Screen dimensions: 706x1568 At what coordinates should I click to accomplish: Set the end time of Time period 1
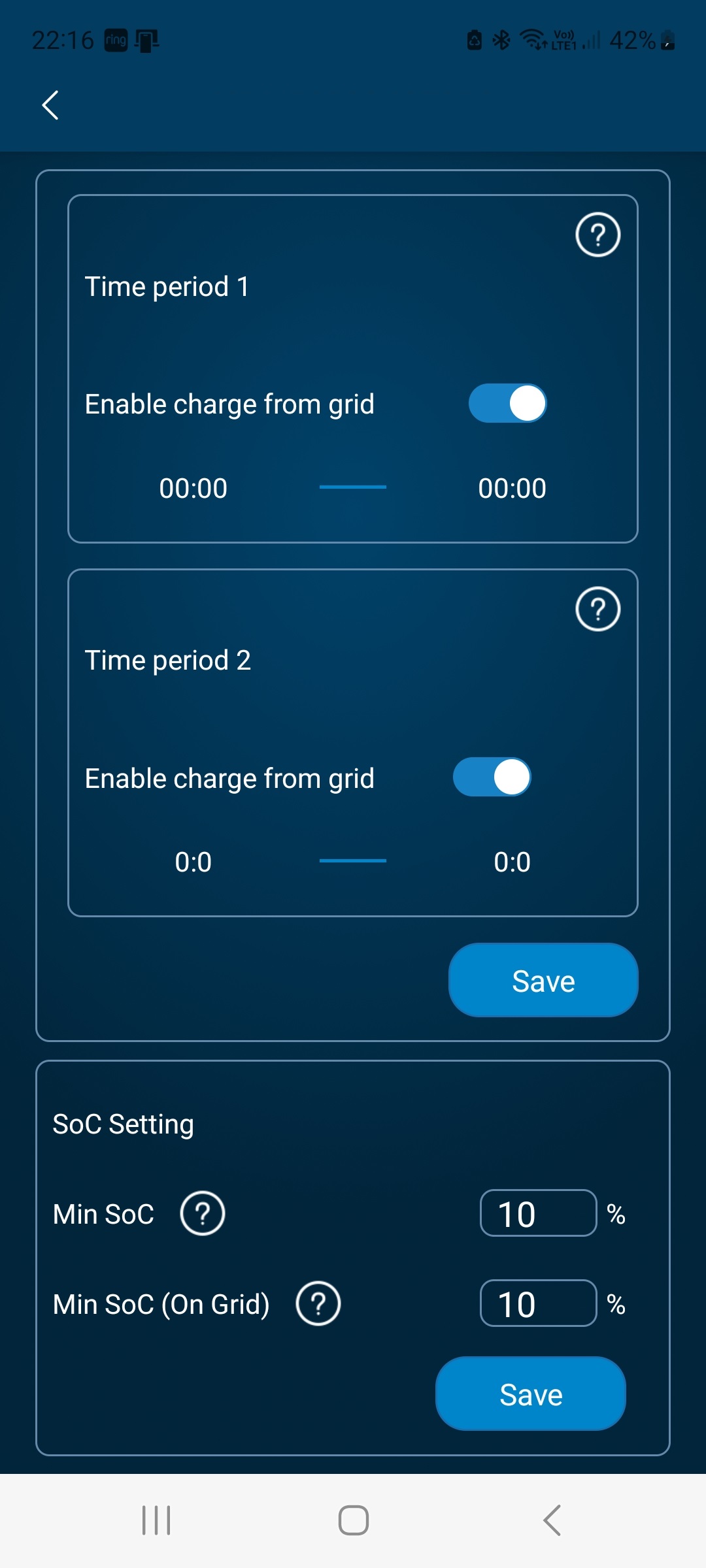[x=512, y=488]
